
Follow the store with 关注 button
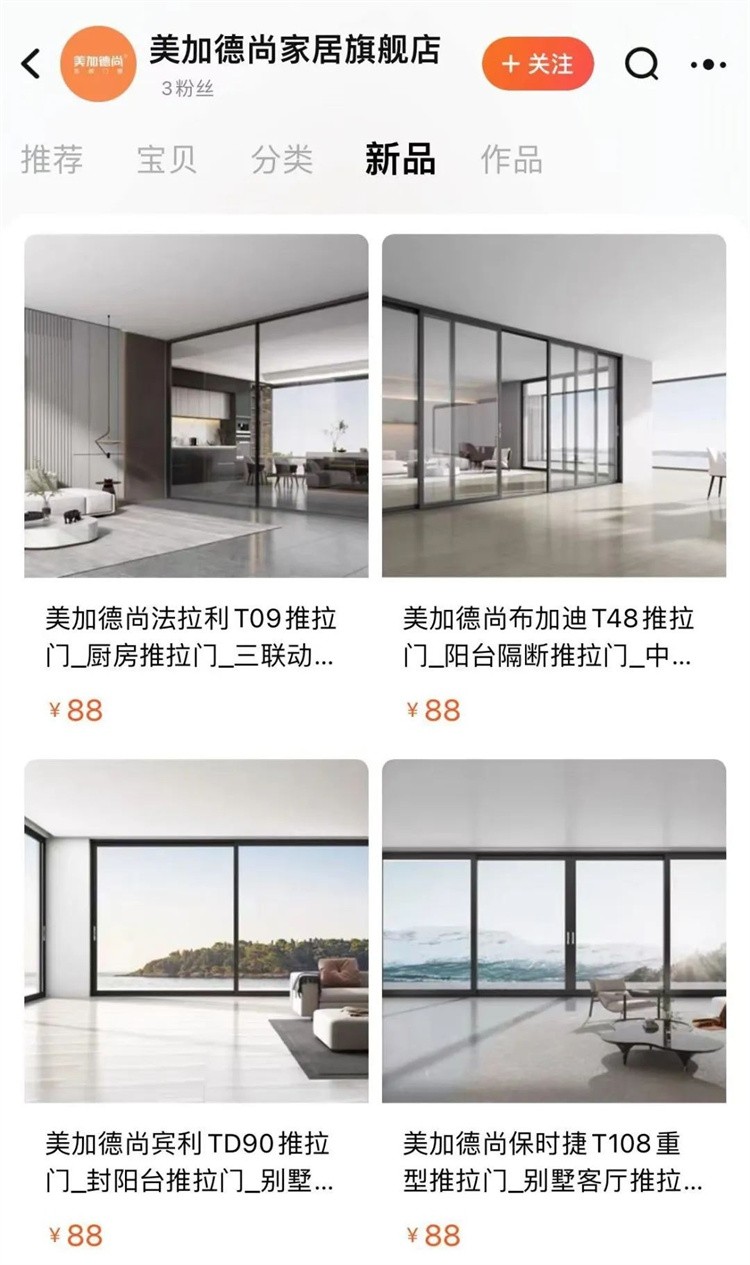(538, 65)
